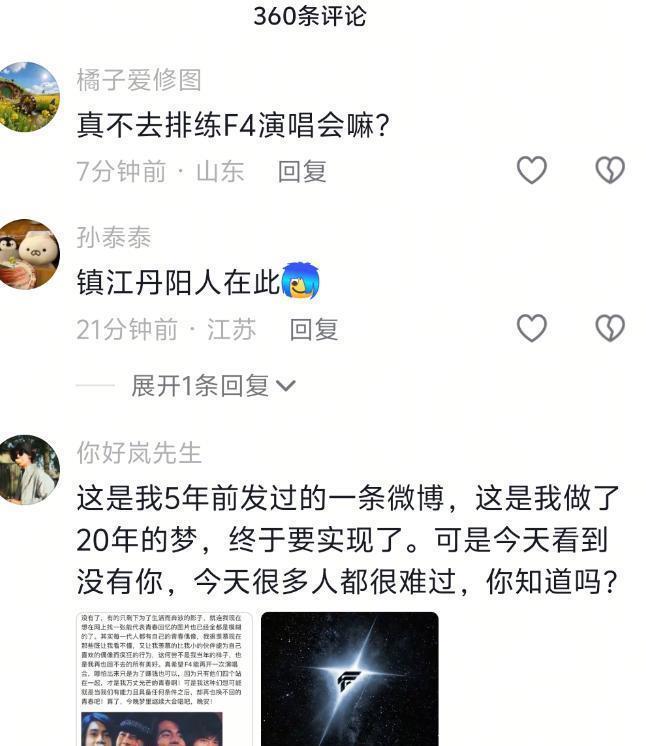Open 橘子爱修图's profile avatar
Image resolution: width=646 pixels, height=746 pixels.
(x=29, y=97)
